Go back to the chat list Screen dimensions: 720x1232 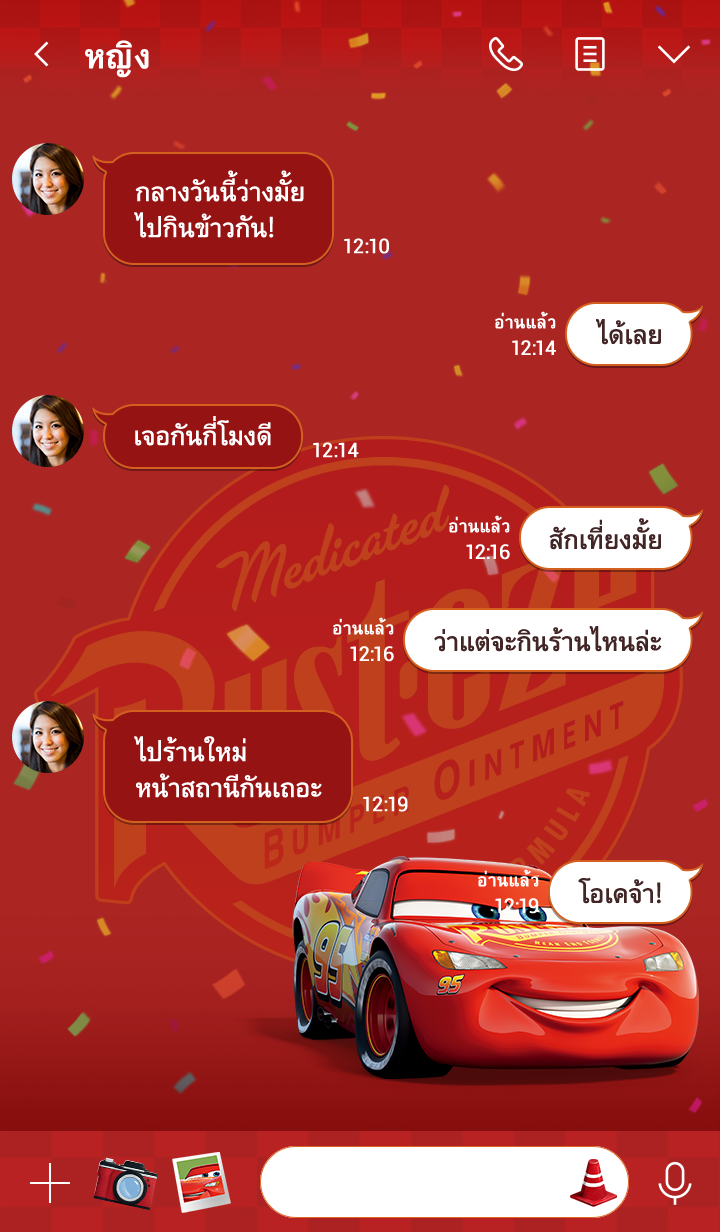[41, 54]
